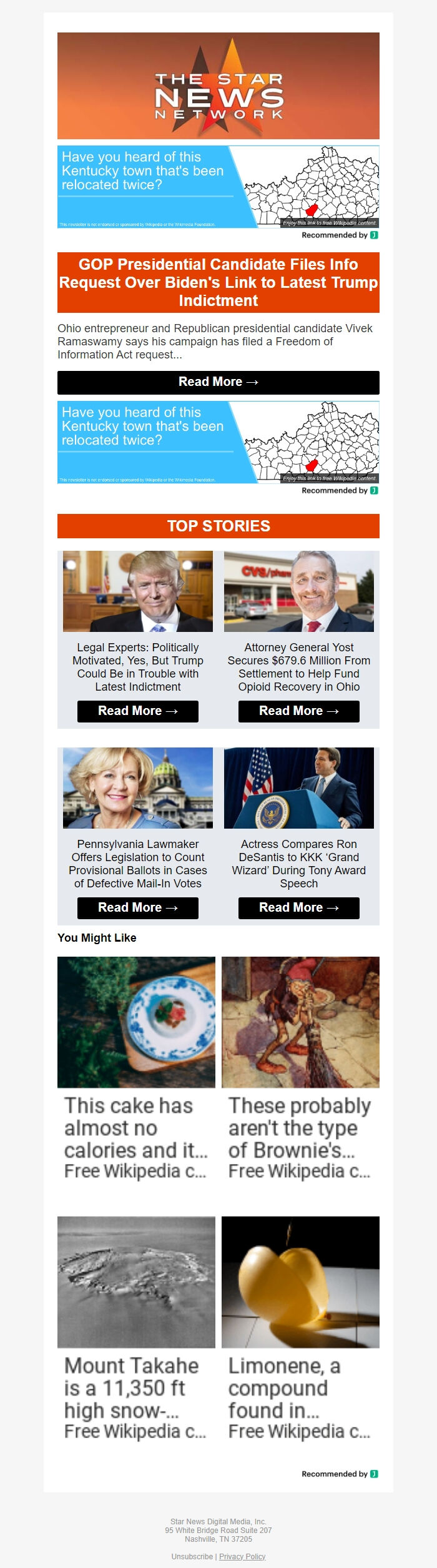
Task: Read more on Pennsylvania provisional ballots legislation
Action: pos(137,908)
